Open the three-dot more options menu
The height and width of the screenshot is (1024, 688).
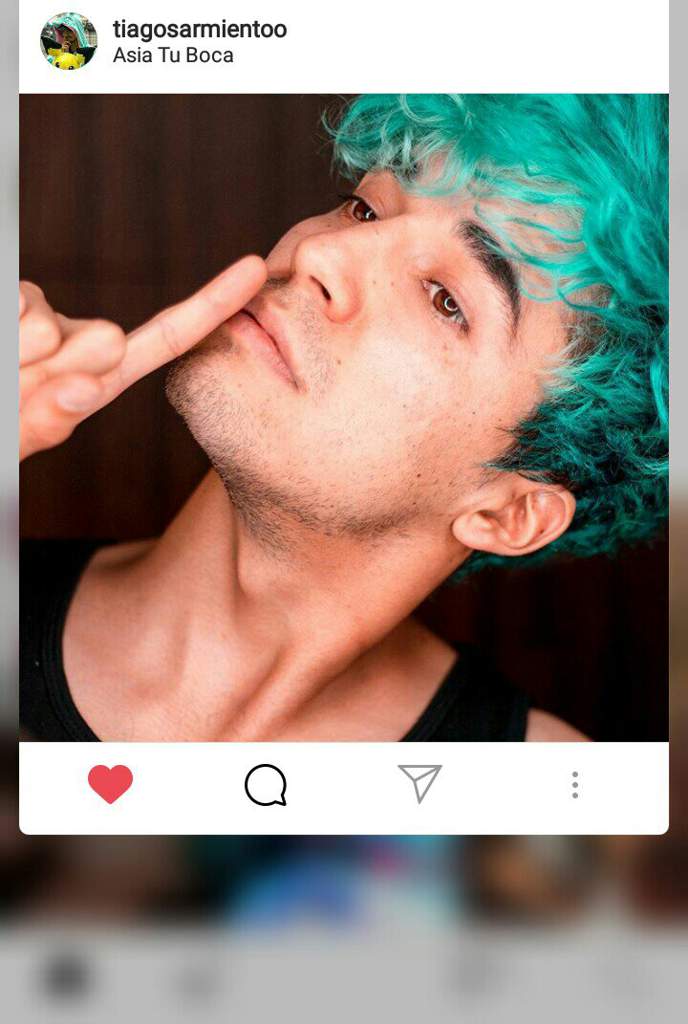pos(575,785)
